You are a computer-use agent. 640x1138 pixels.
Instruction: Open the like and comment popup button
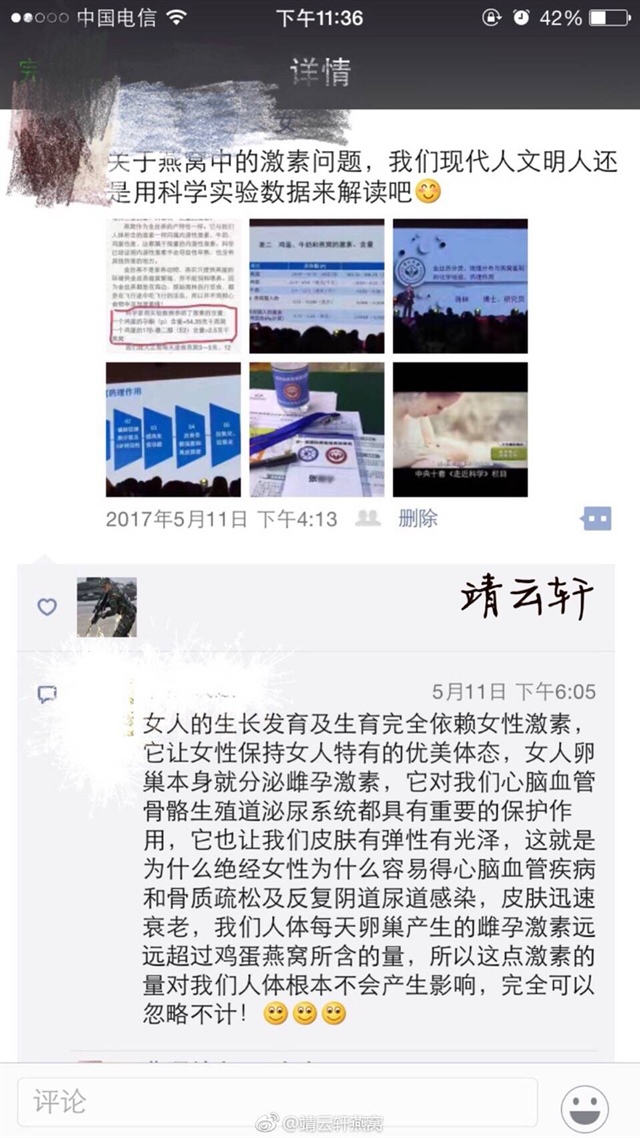pyautogui.click(x=596, y=519)
